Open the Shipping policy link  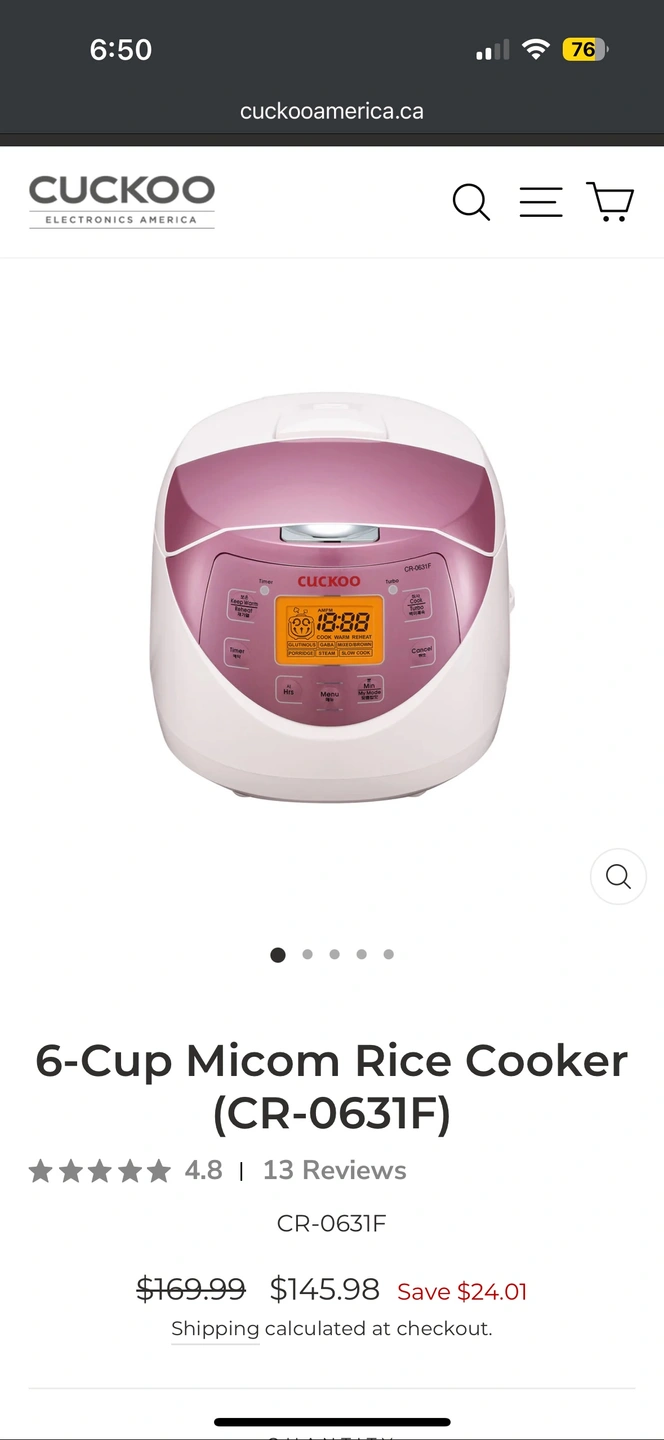click(215, 1329)
